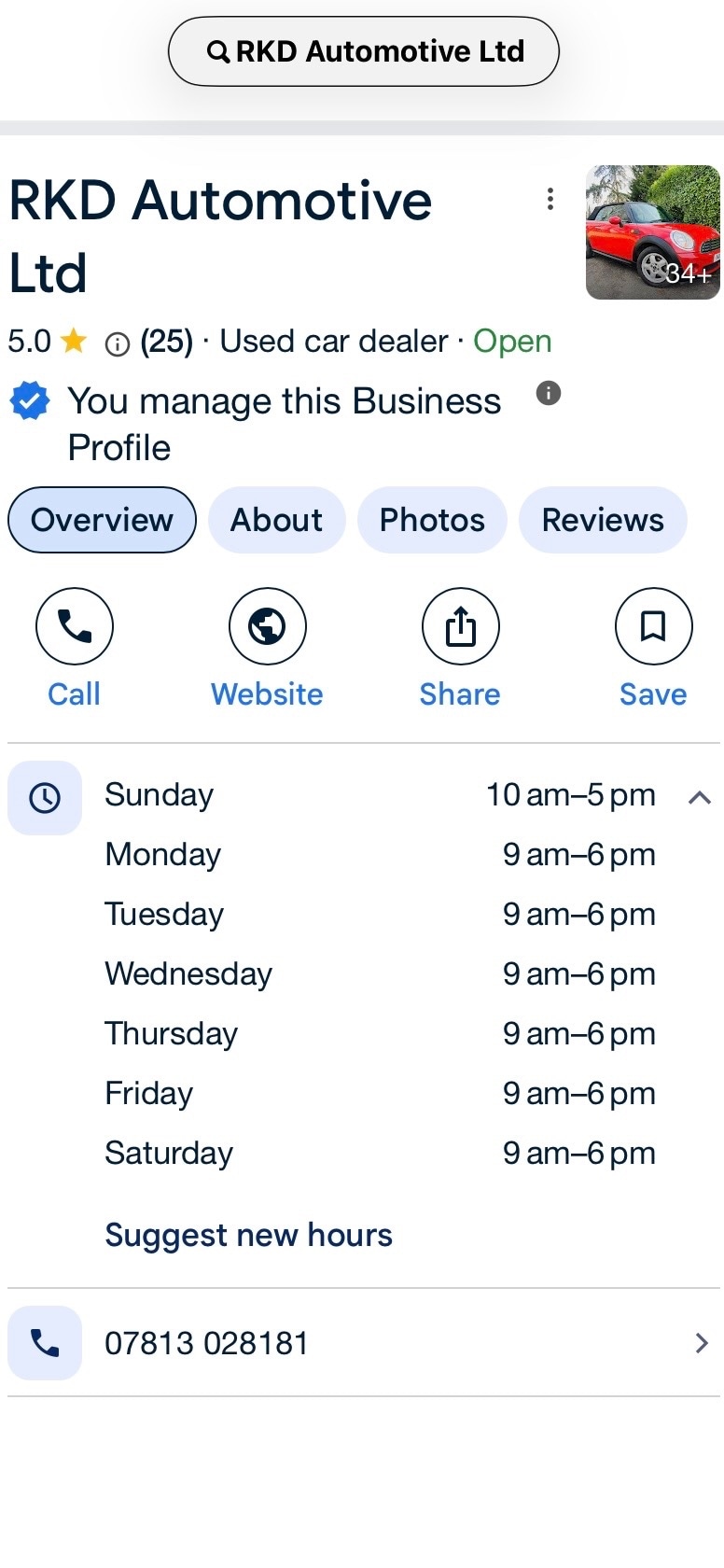Open the red car photo gallery
The height and width of the screenshot is (1568, 724).
(652, 232)
